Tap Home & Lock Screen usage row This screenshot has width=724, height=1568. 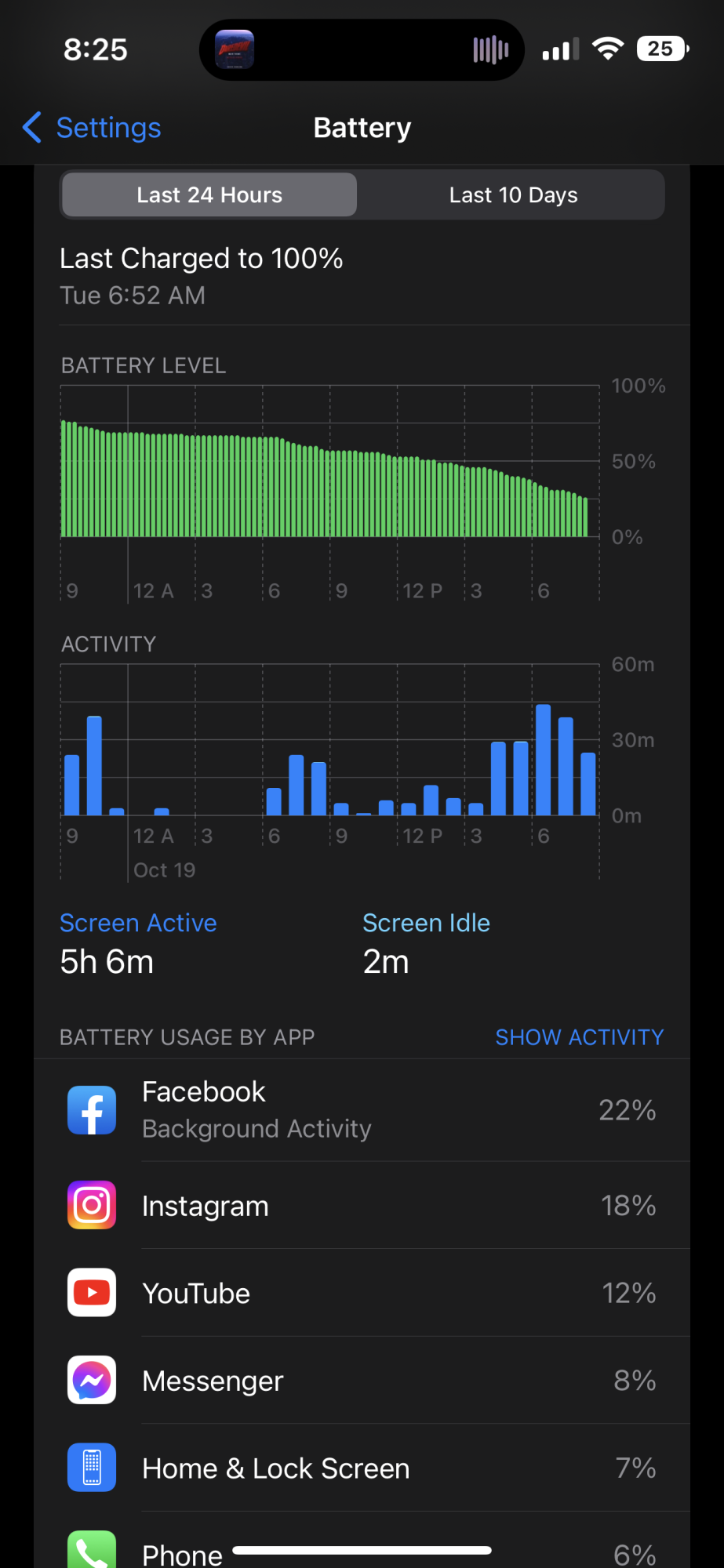tap(362, 1468)
